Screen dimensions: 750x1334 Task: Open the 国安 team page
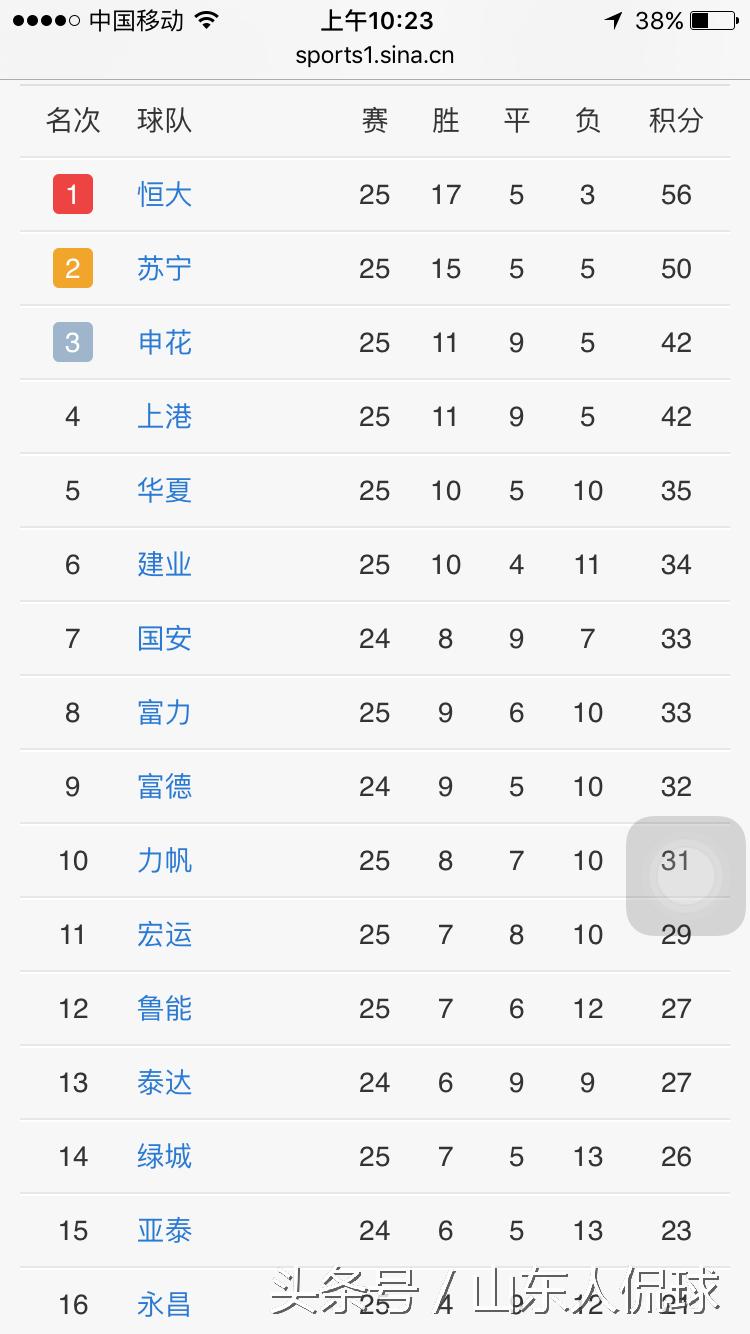(164, 638)
